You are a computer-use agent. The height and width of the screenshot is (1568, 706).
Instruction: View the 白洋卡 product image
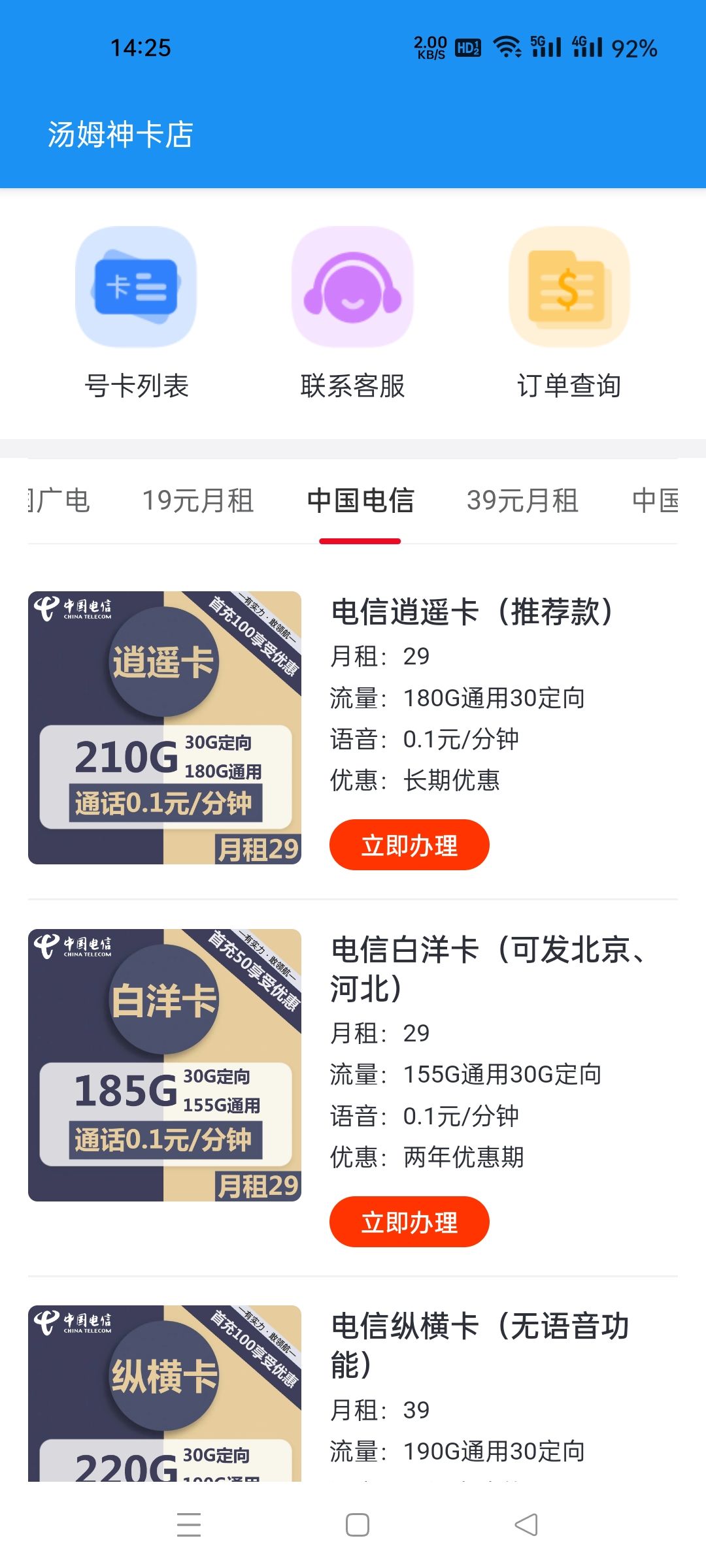click(x=165, y=1065)
